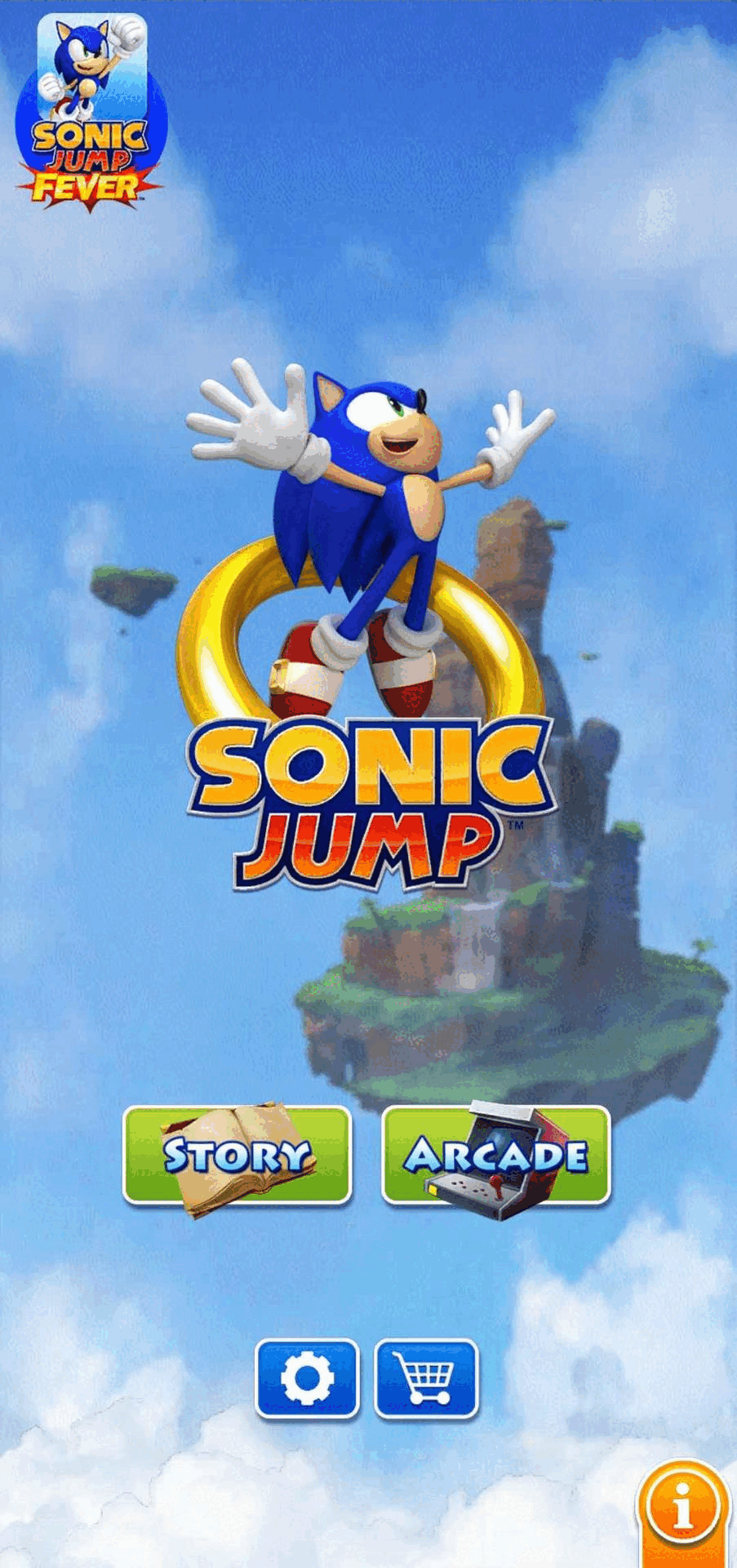737x1568 pixels.
Task: Open the settings gear
Action: (x=307, y=1379)
